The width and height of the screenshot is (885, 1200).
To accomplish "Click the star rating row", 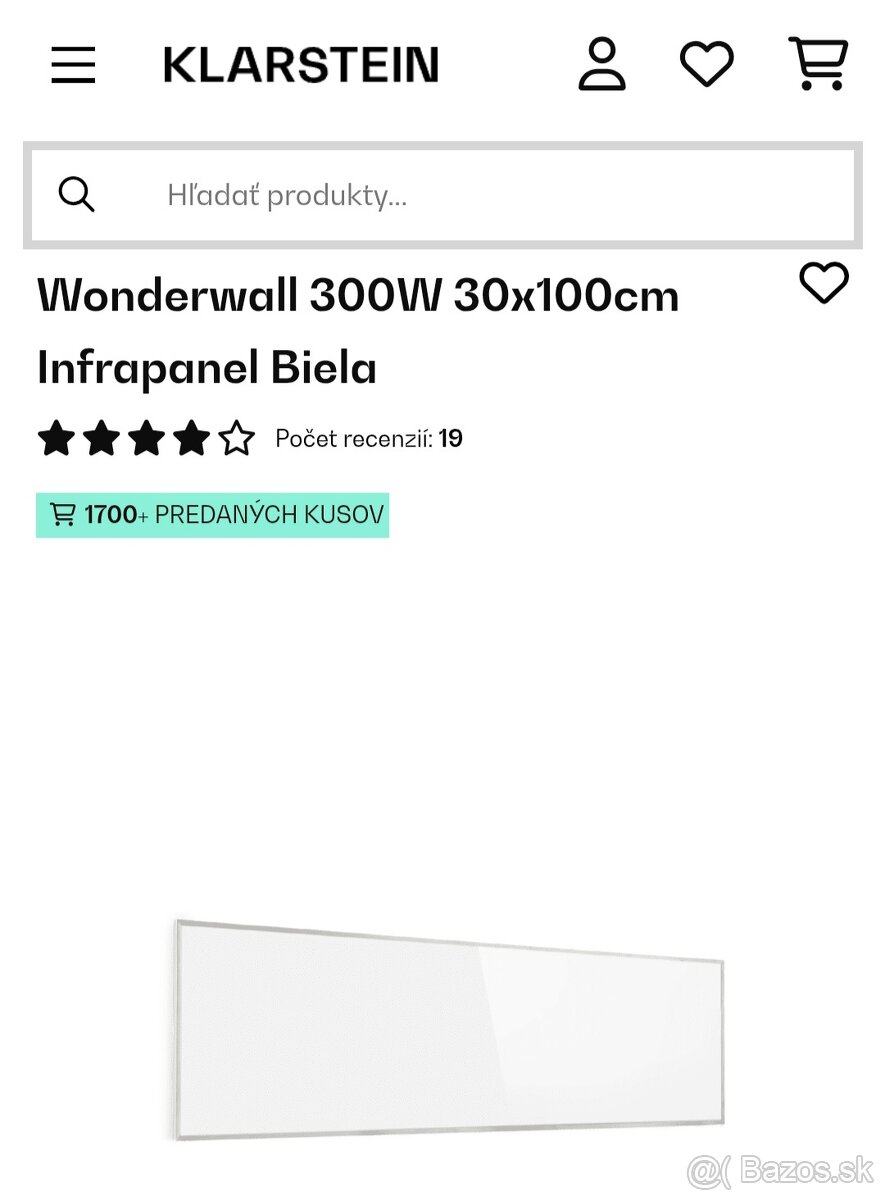I will (x=147, y=437).
